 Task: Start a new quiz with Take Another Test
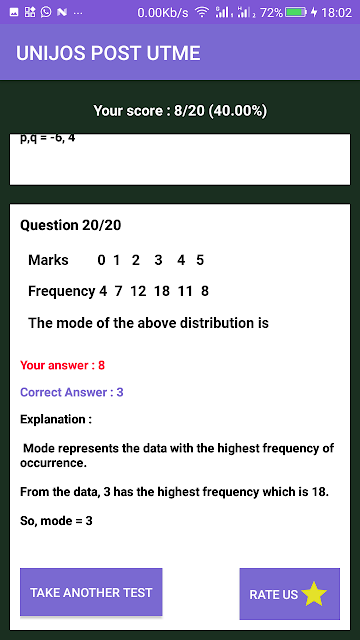click(x=91, y=592)
